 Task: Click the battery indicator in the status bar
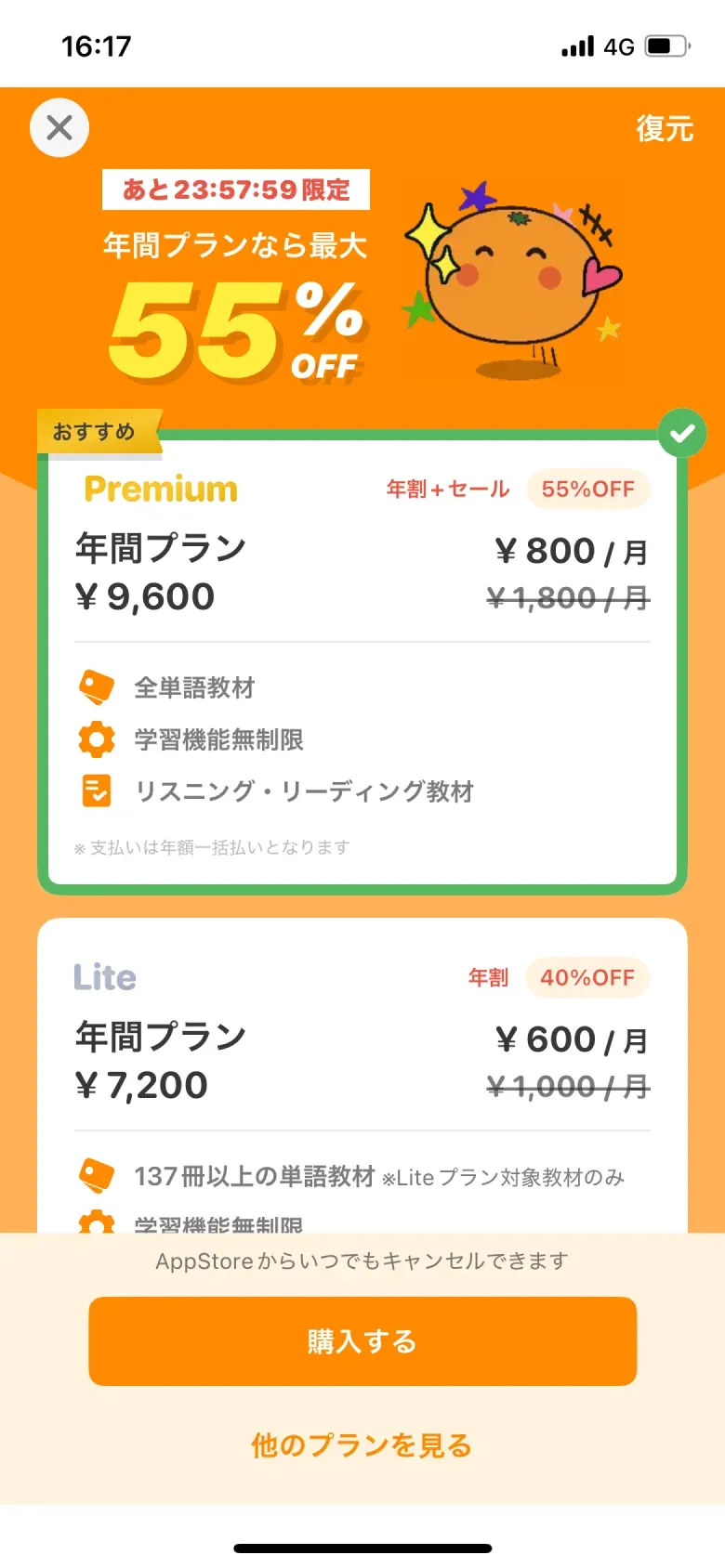pos(662,45)
